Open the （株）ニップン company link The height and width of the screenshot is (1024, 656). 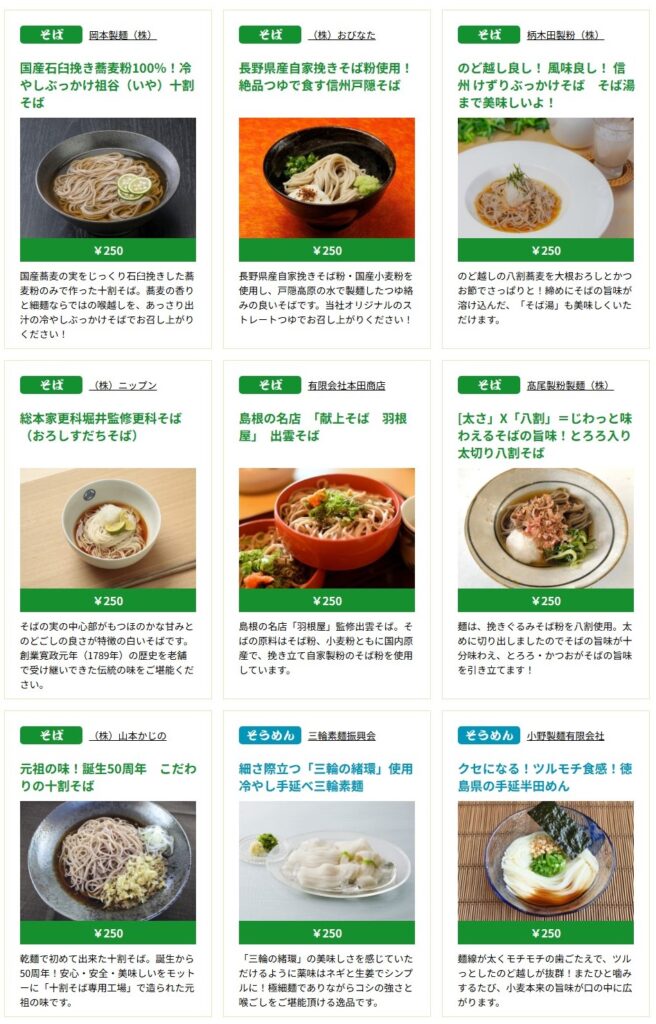[124, 385]
